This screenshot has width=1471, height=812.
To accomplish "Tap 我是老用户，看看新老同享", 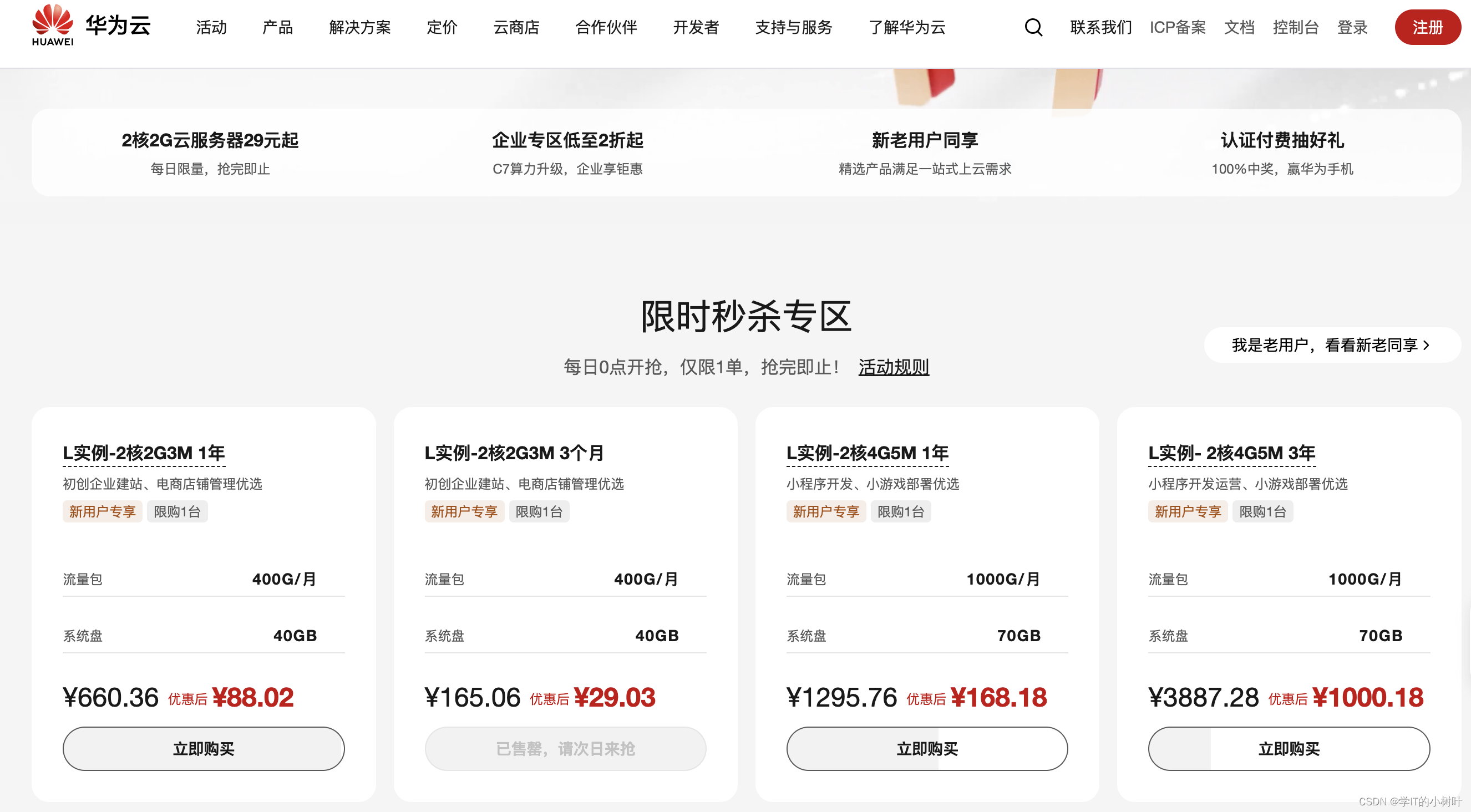I will (1331, 345).
